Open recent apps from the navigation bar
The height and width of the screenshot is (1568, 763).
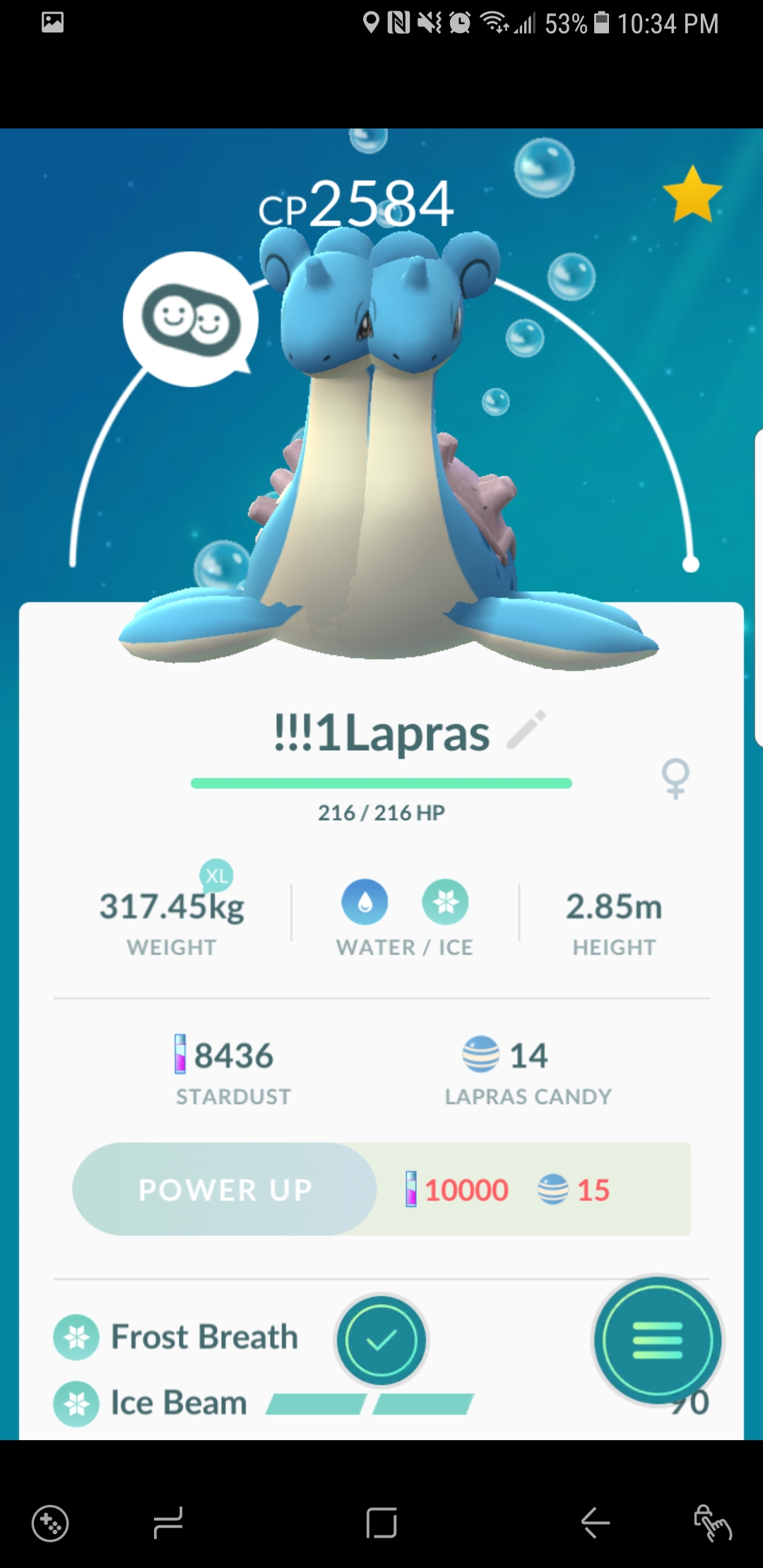168,1522
